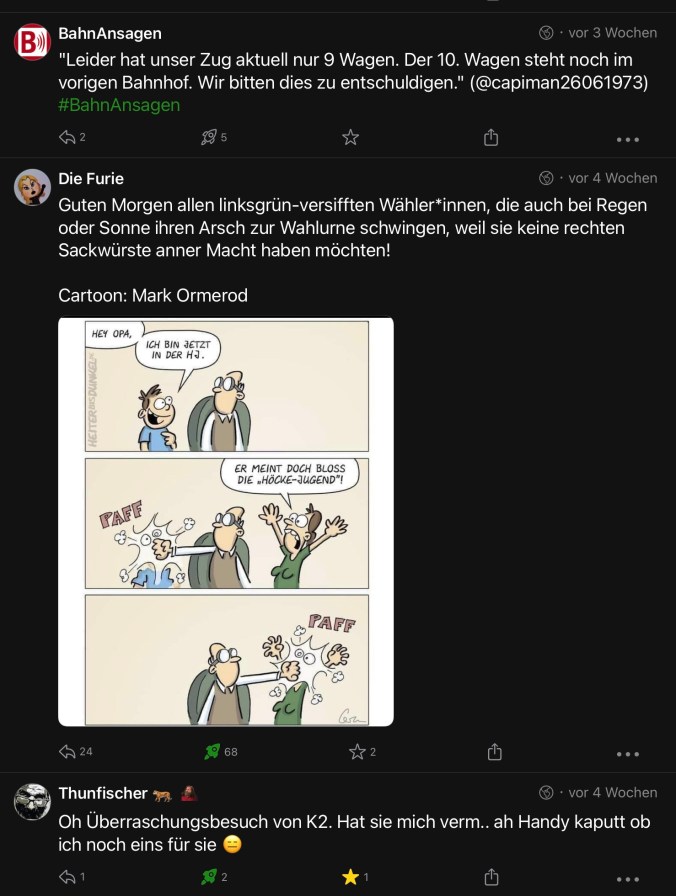Reply to the BahnAnsagen post
Image resolution: width=676 pixels, height=896 pixels.
68,137
